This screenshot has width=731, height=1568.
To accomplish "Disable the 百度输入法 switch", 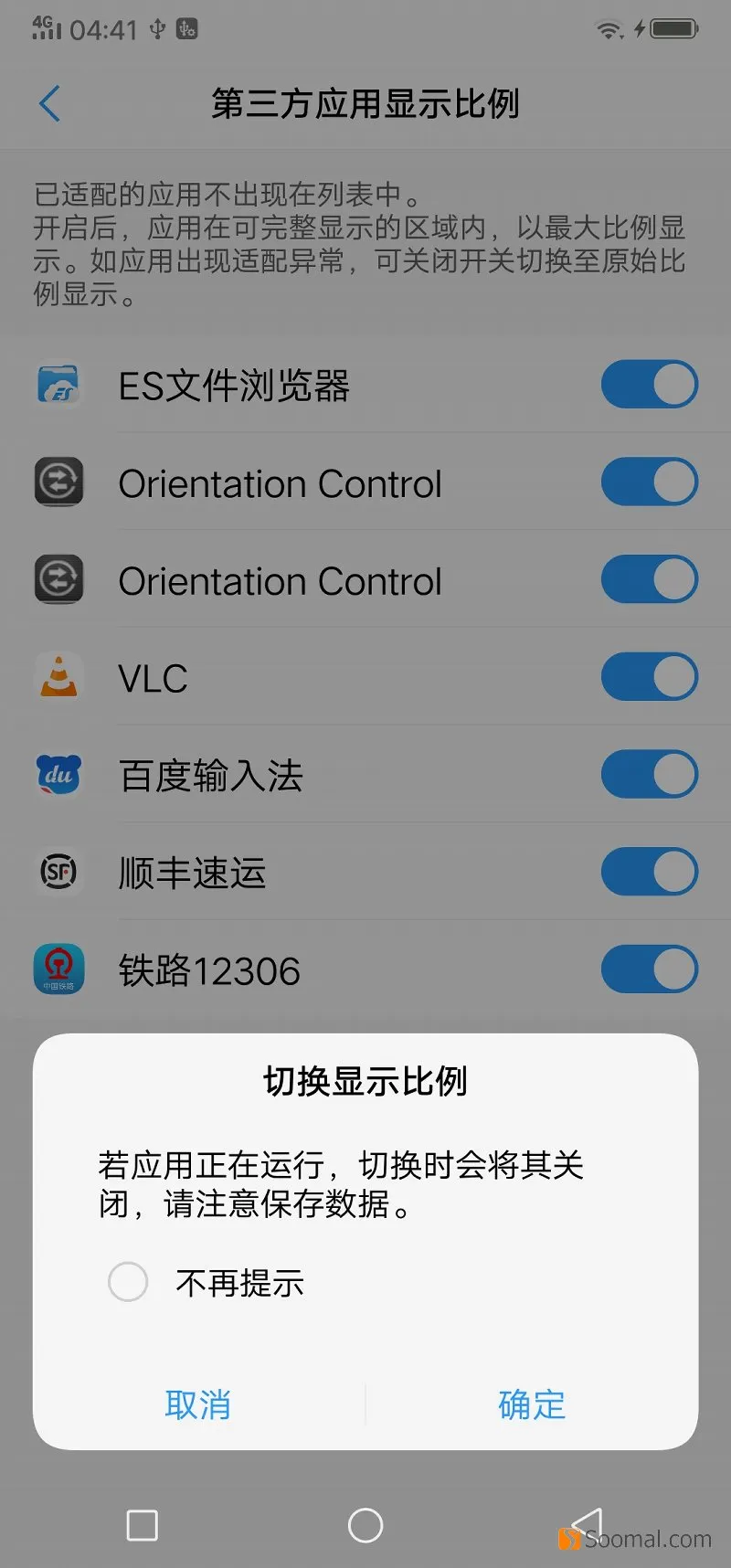I will (x=650, y=774).
